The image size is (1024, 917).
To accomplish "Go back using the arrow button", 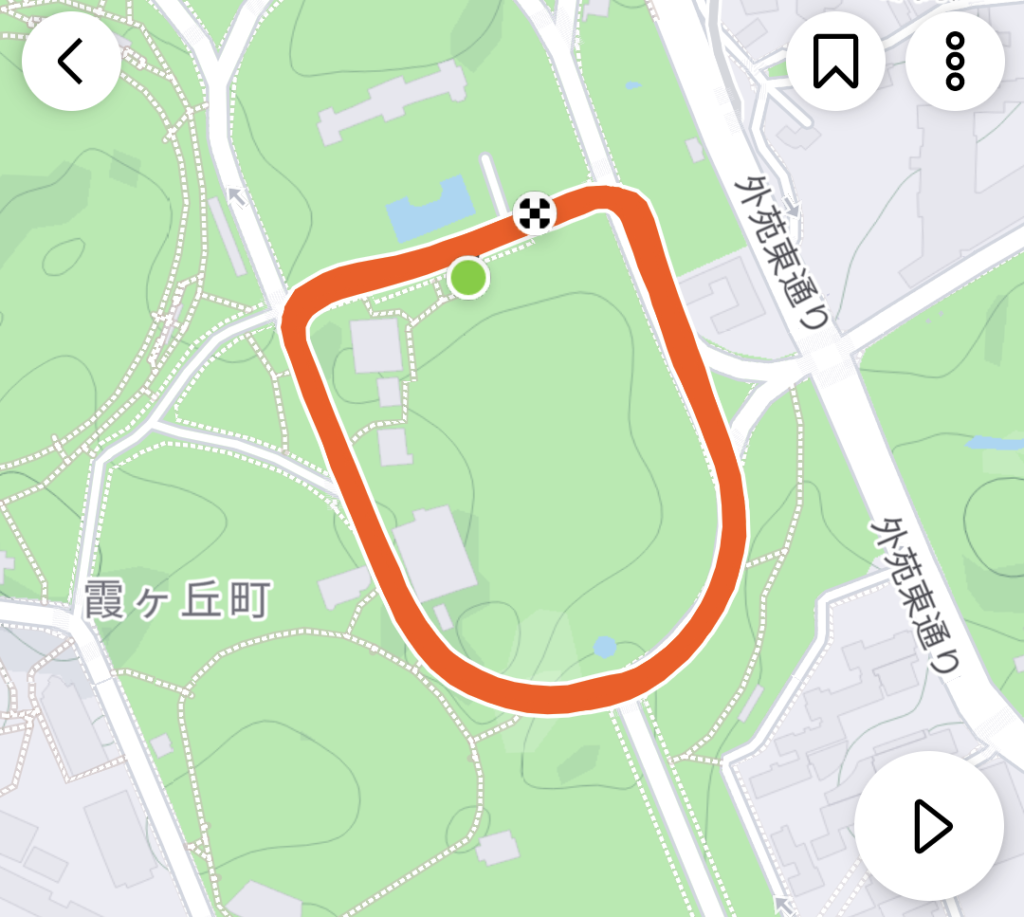I will click(71, 61).
